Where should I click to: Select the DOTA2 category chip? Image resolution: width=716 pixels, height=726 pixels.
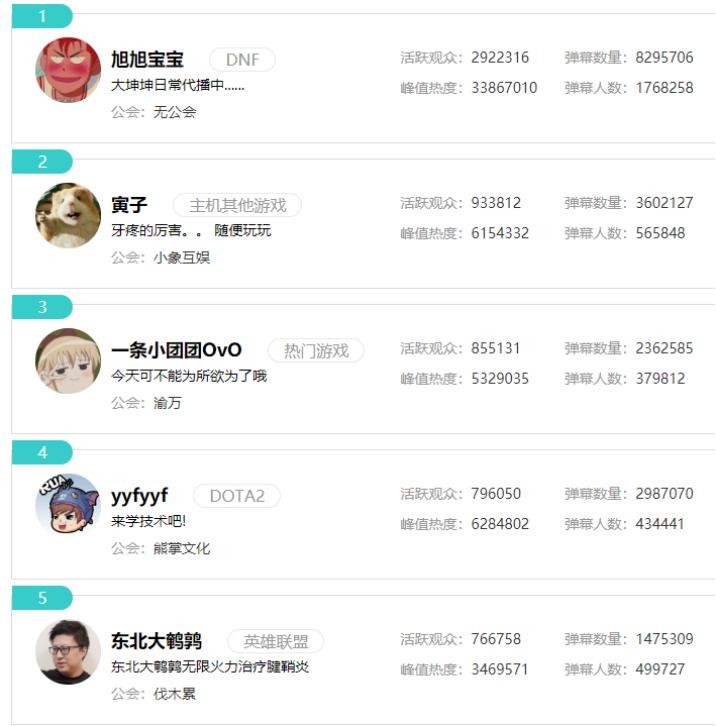point(237,496)
